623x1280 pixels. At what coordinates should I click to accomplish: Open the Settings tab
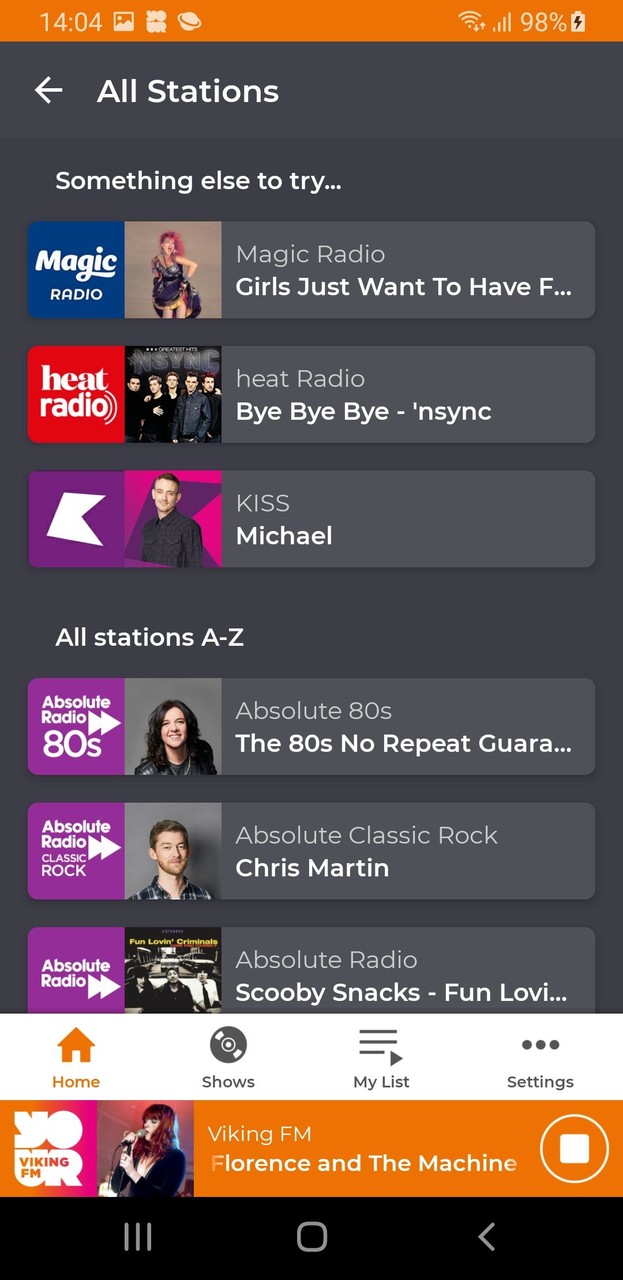540,1058
